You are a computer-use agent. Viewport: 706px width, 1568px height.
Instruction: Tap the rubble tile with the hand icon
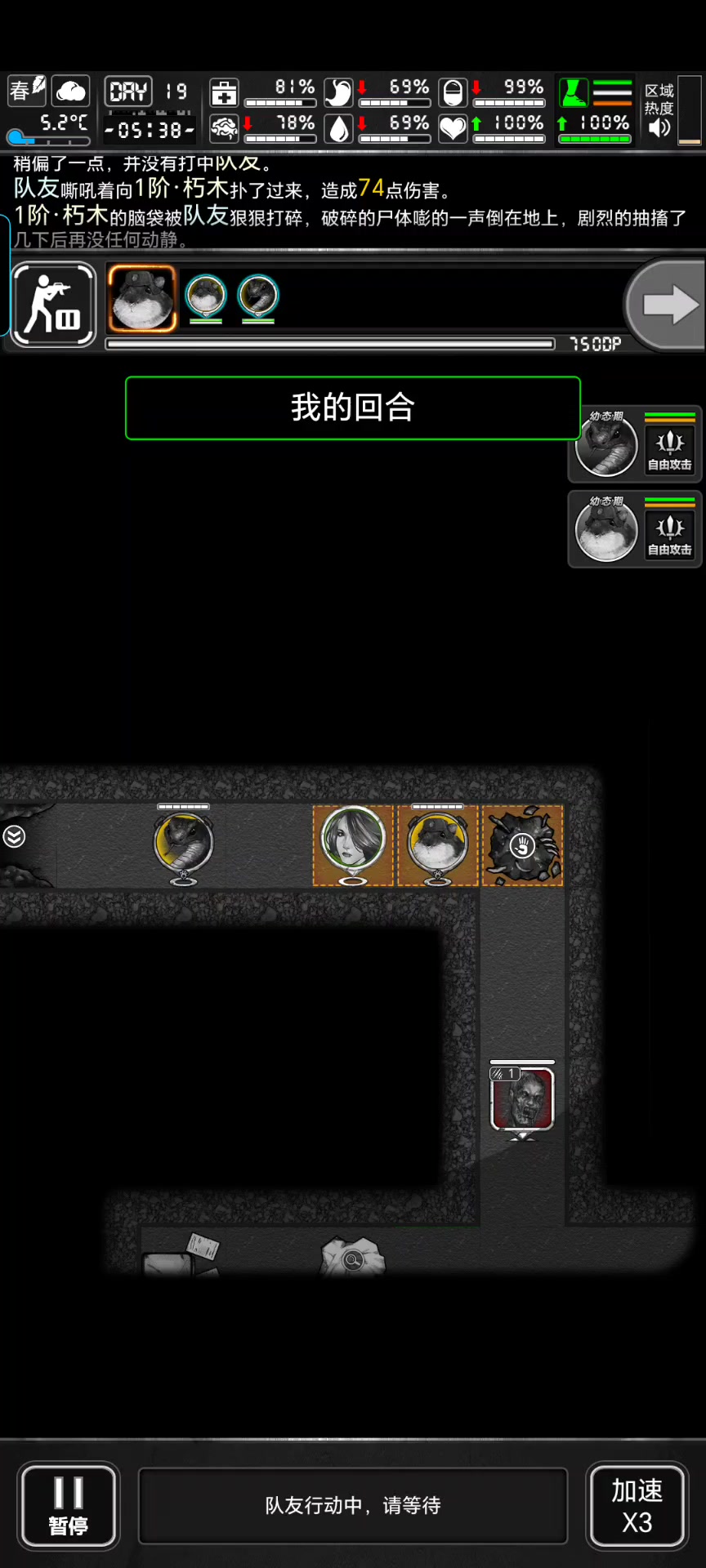tap(522, 845)
